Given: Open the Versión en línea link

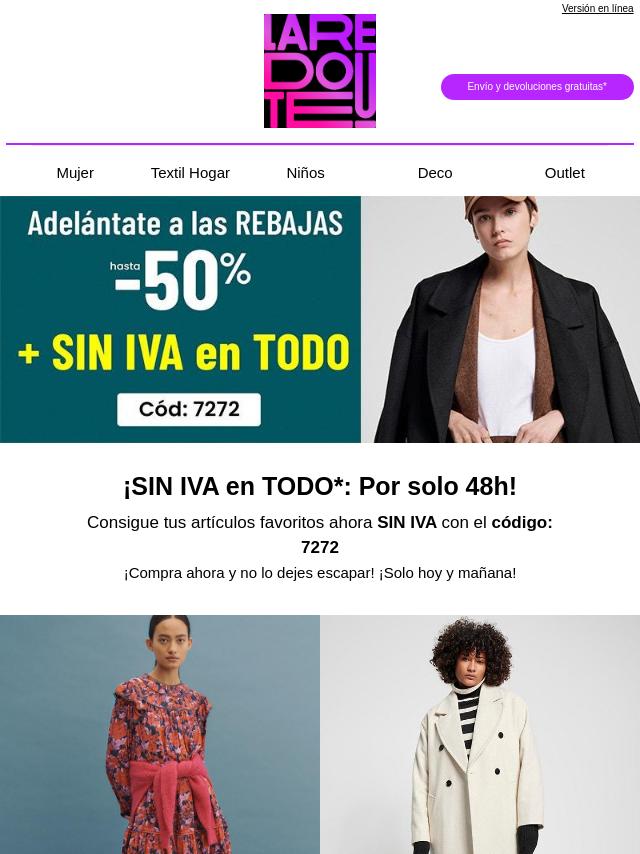Looking at the screenshot, I should point(597,9).
